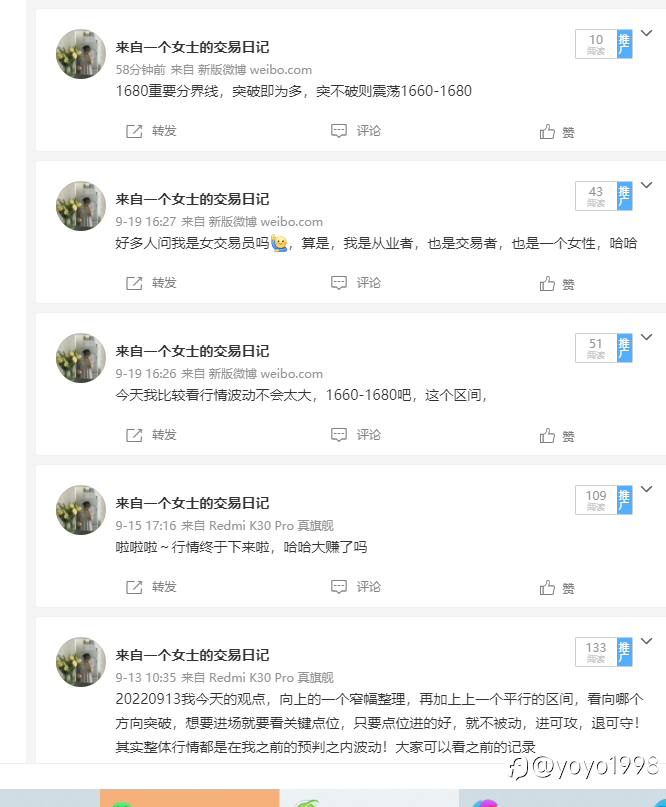Repost the 1680重要分界线 post

coord(151,131)
